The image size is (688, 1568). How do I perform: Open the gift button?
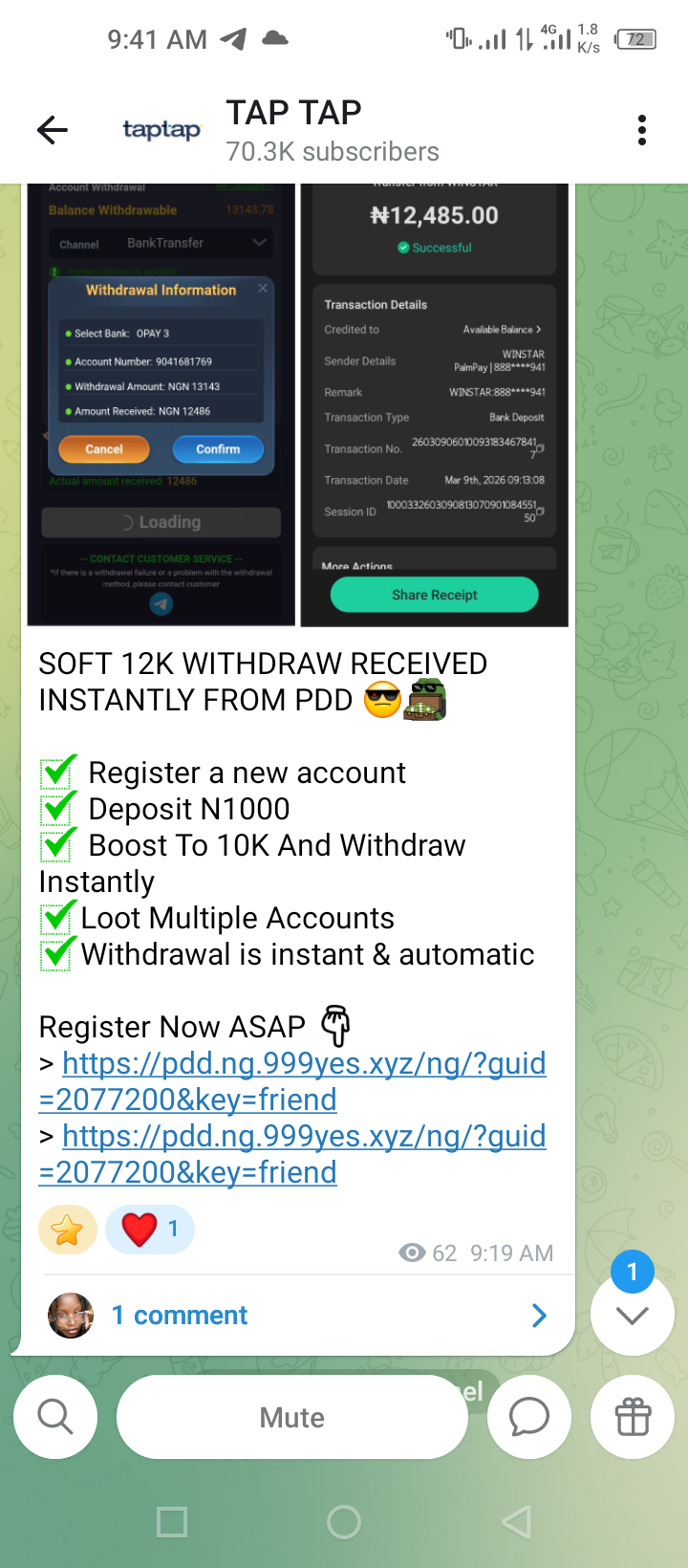(x=632, y=1417)
